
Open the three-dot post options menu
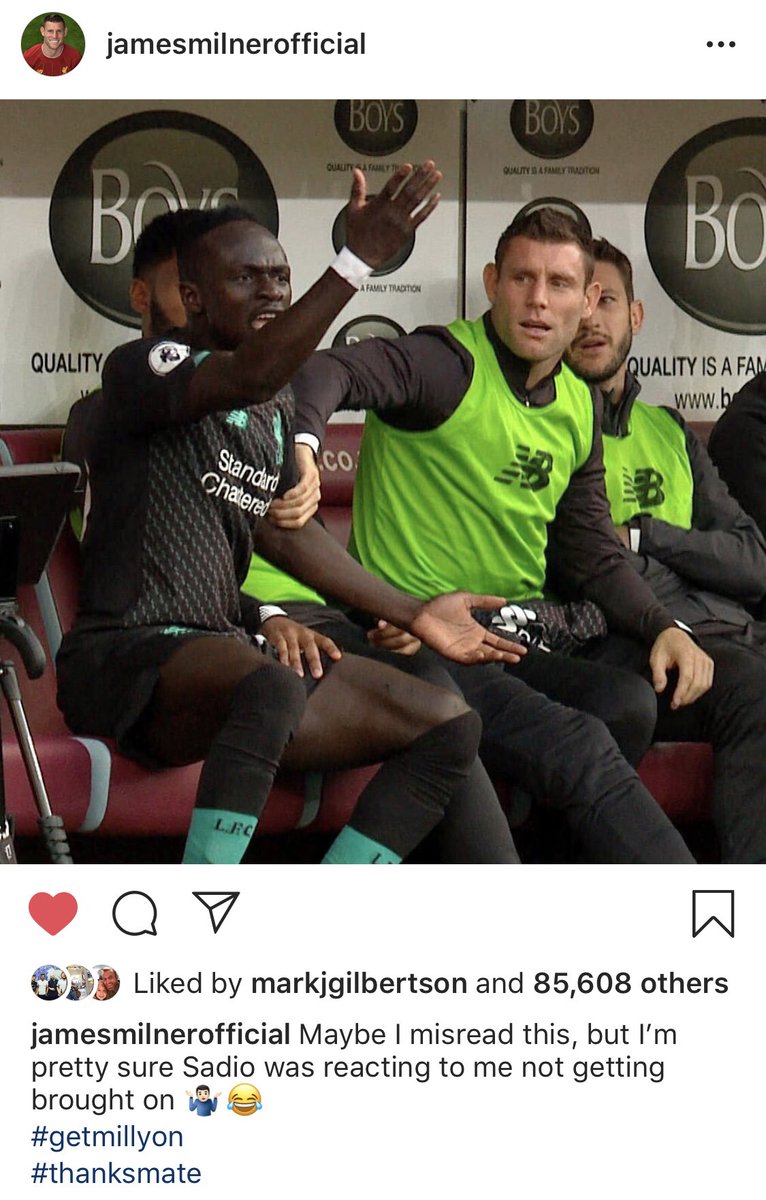point(720,45)
